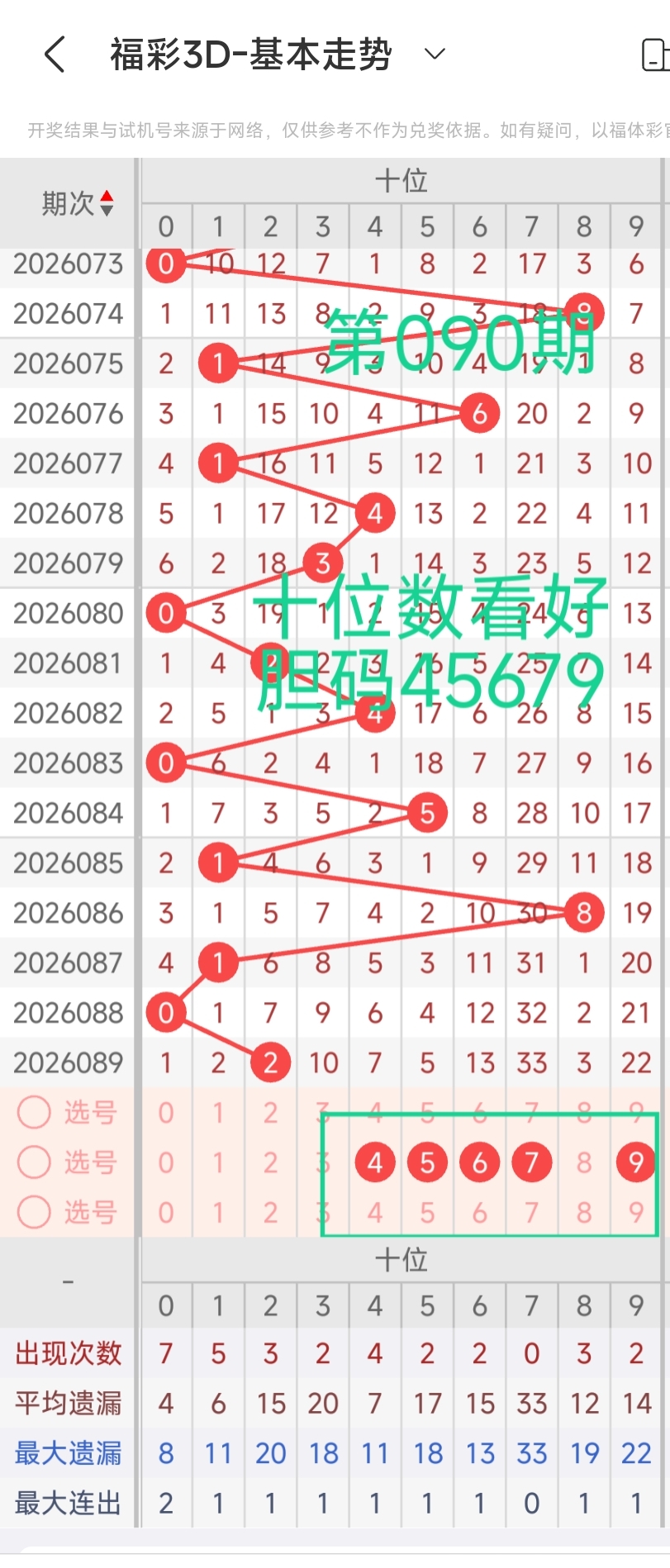The image size is (670, 1568).
Task: Open the 福彩3D-基本走势 chart dropdown
Action: [435, 52]
